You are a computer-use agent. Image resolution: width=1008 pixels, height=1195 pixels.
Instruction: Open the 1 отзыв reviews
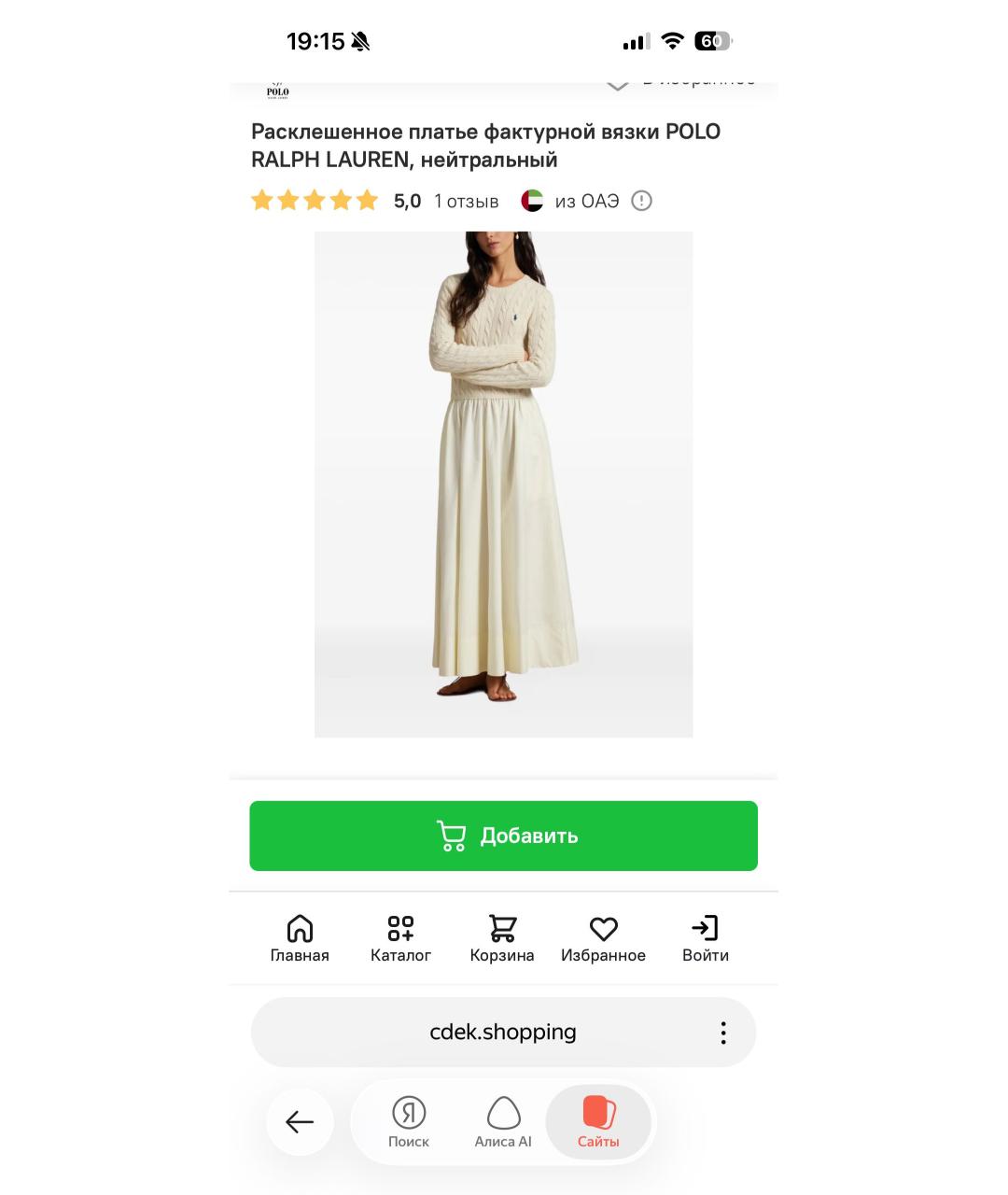tap(466, 202)
